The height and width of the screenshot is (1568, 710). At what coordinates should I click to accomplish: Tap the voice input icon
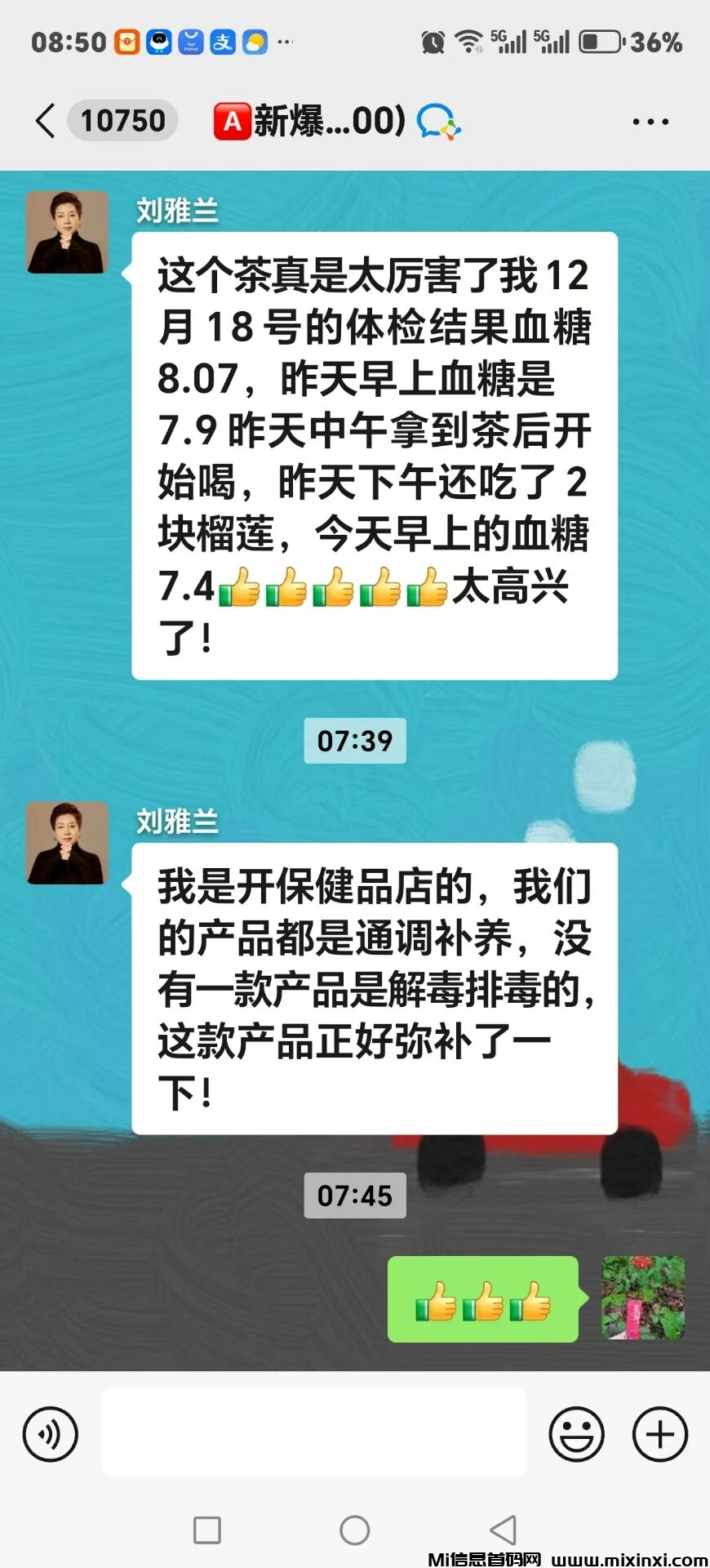coord(51,1434)
